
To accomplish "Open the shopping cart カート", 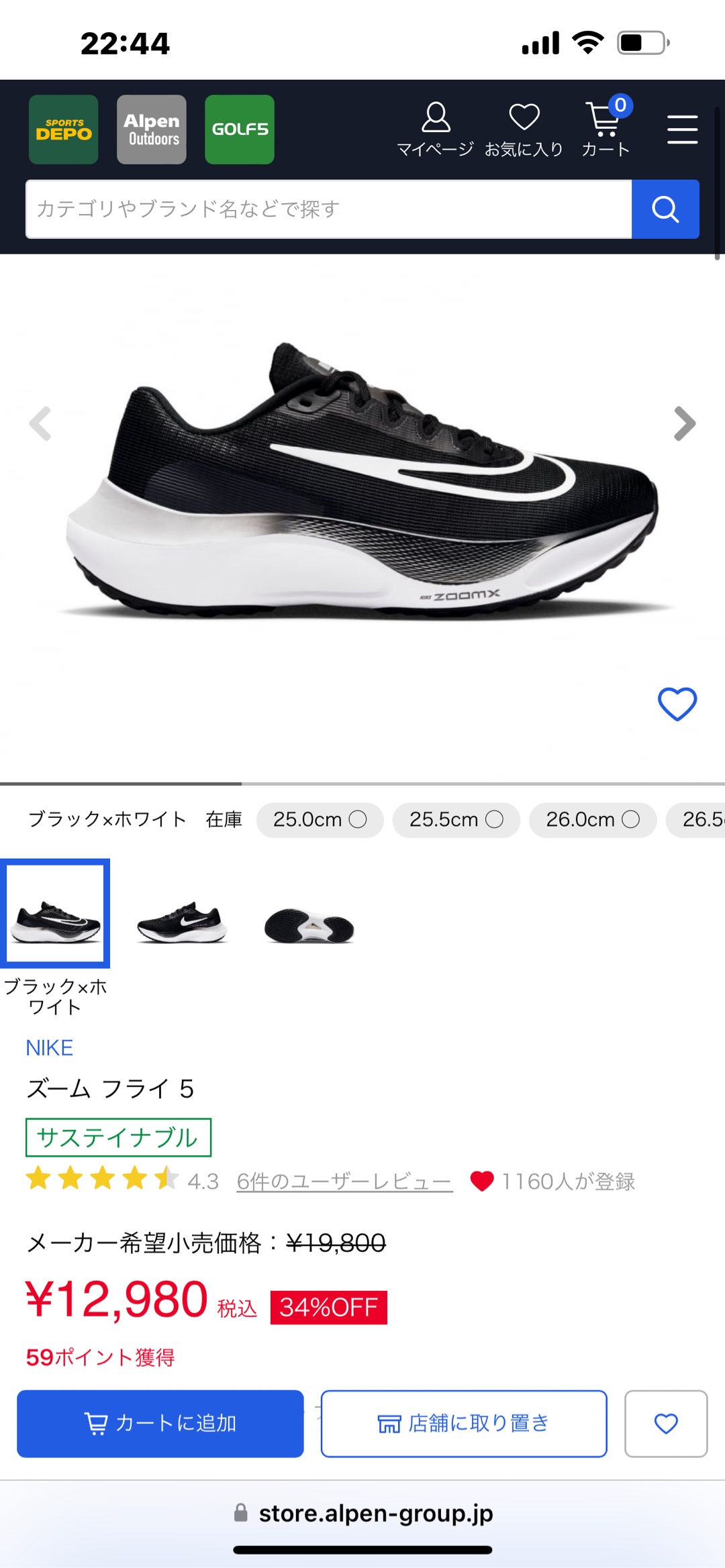I will (x=606, y=129).
